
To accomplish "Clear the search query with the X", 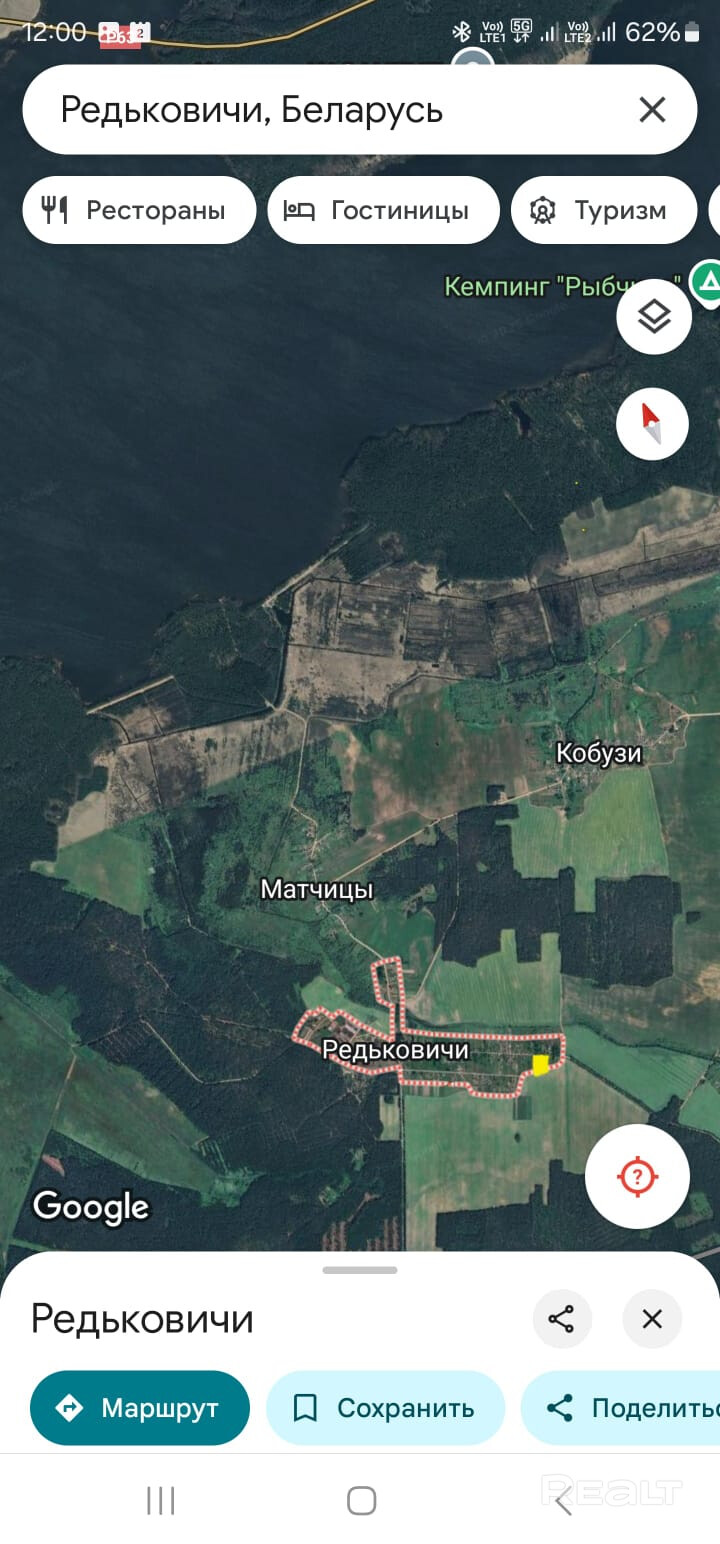I will tap(652, 110).
